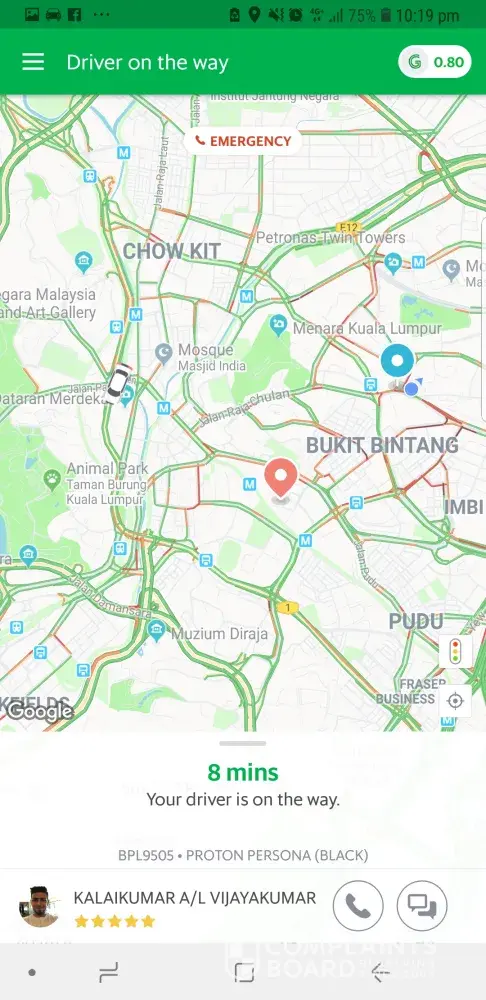Tap the red destination pin
Image resolution: width=486 pixels, height=1000 pixels.
coord(281,480)
